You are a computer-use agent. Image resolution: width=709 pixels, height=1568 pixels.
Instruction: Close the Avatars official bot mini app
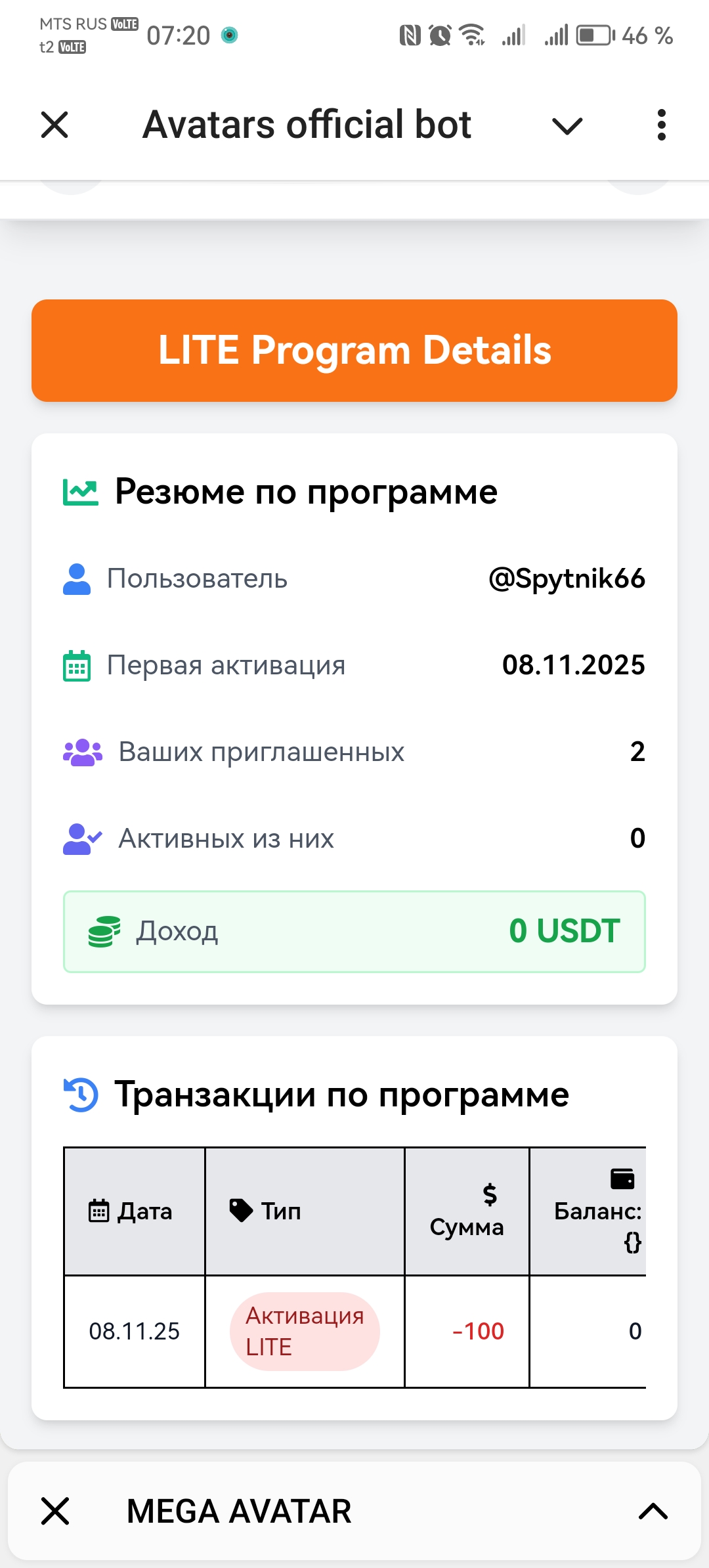point(54,125)
